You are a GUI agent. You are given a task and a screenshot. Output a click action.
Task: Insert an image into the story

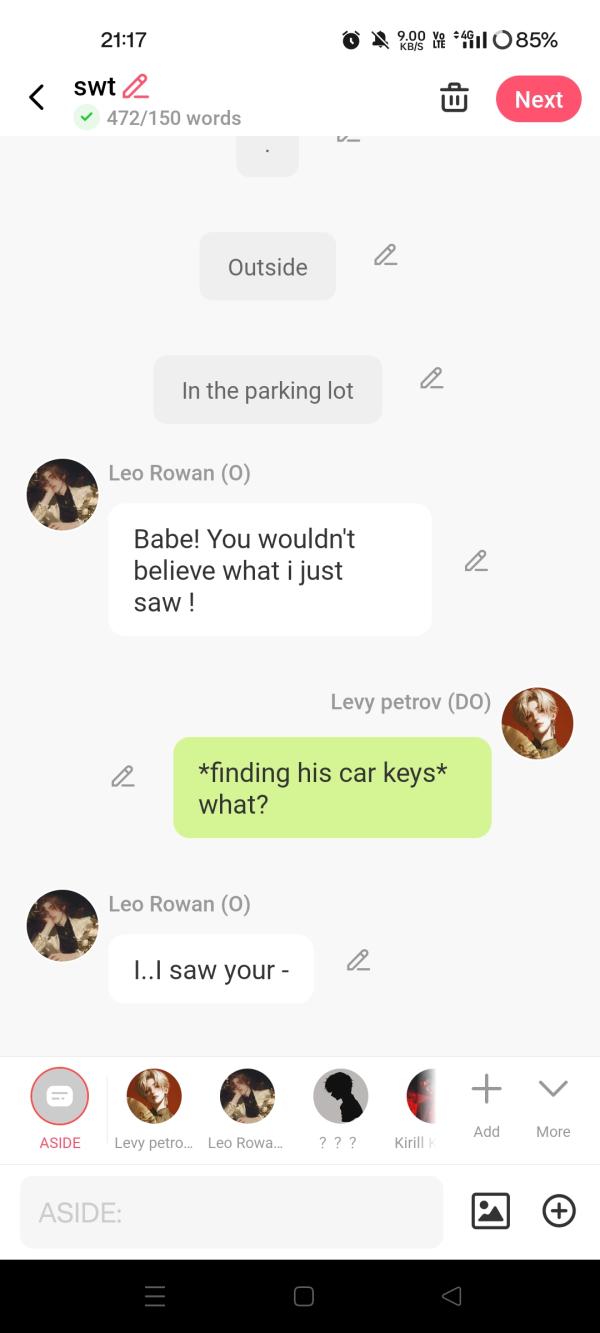click(x=490, y=1211)
